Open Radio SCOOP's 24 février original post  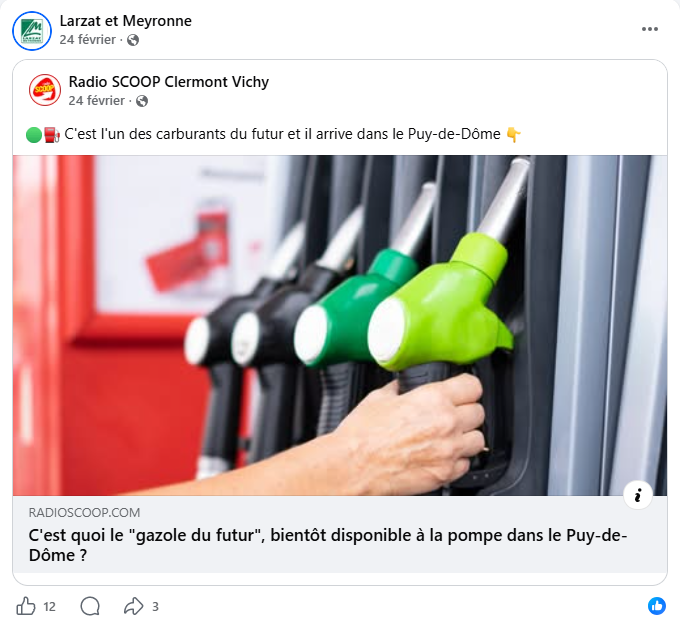tap(97, 101)
